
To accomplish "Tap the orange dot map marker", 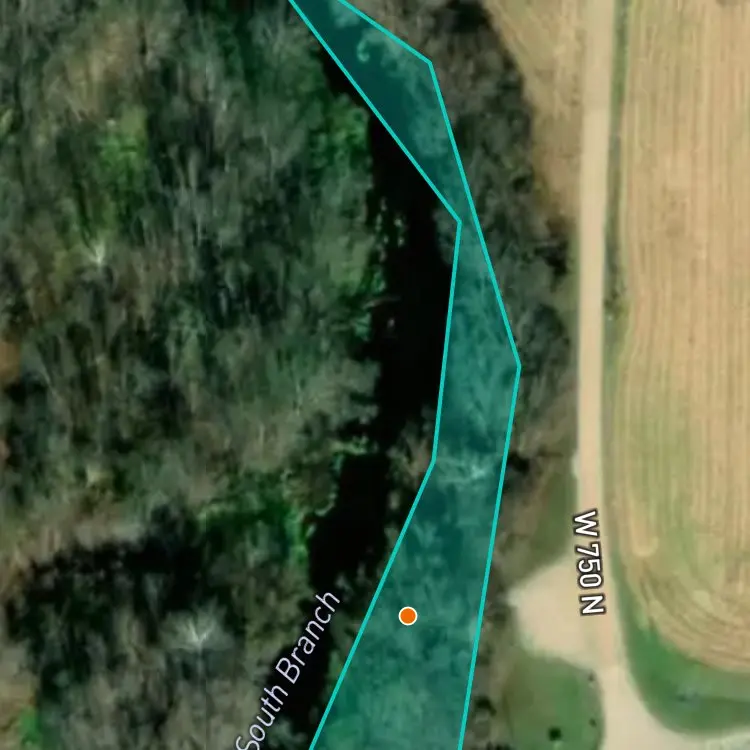I will tap(408, 616).
